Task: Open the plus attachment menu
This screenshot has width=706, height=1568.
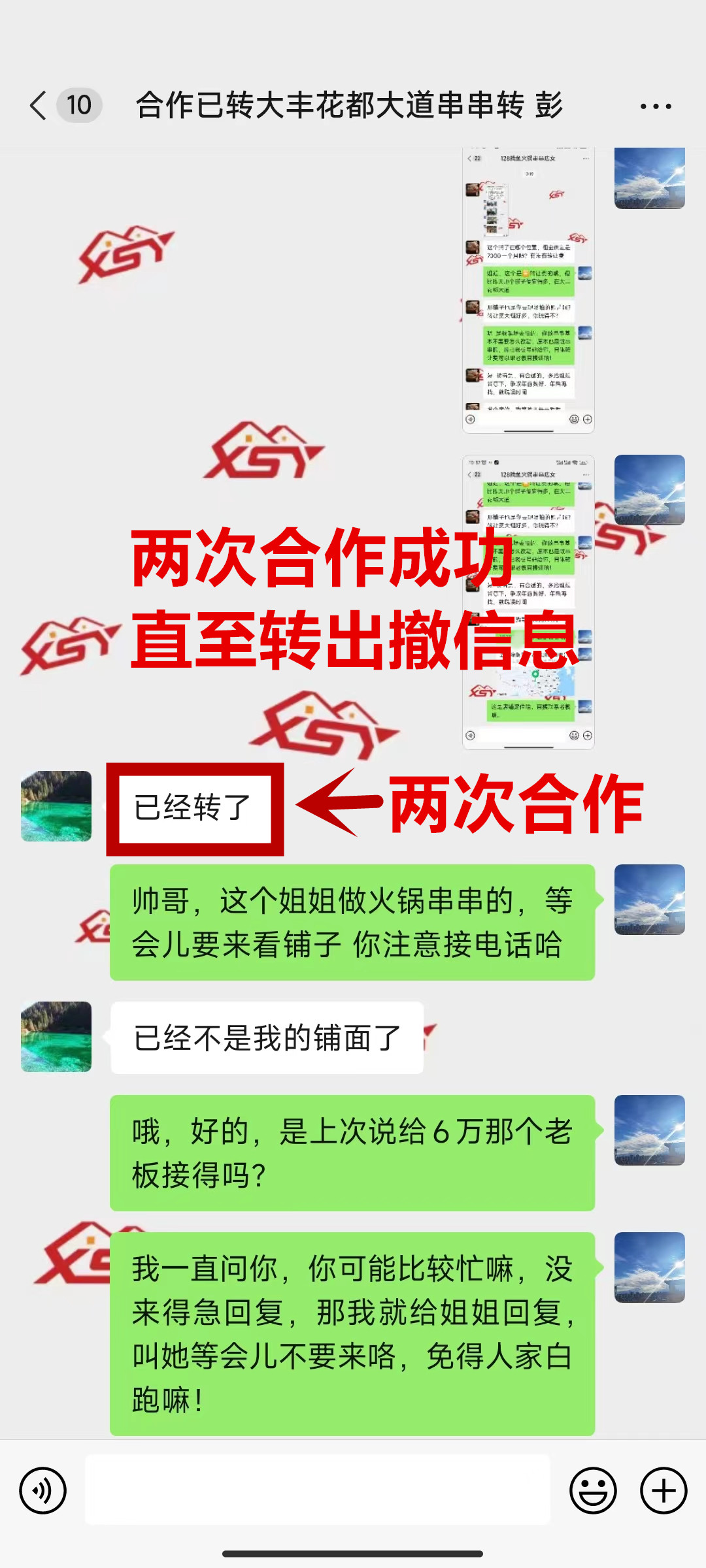Action: 664,1491
